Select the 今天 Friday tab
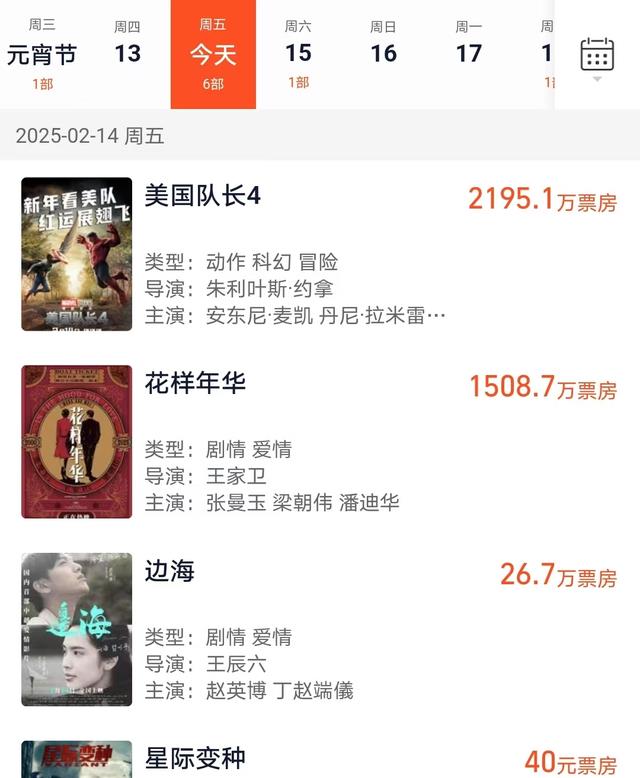 [213, 54]
